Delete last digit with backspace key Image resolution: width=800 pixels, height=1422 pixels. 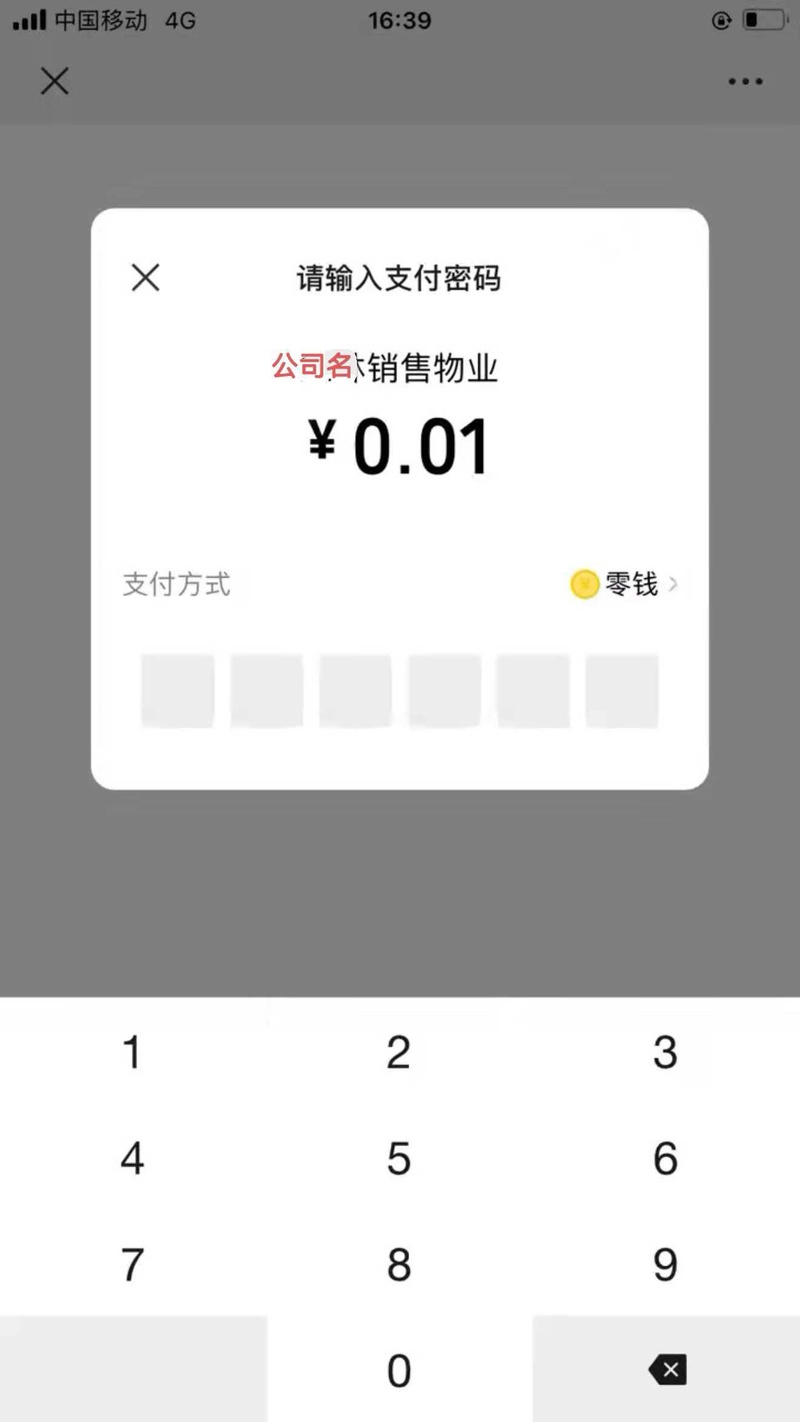(667, 1370)
